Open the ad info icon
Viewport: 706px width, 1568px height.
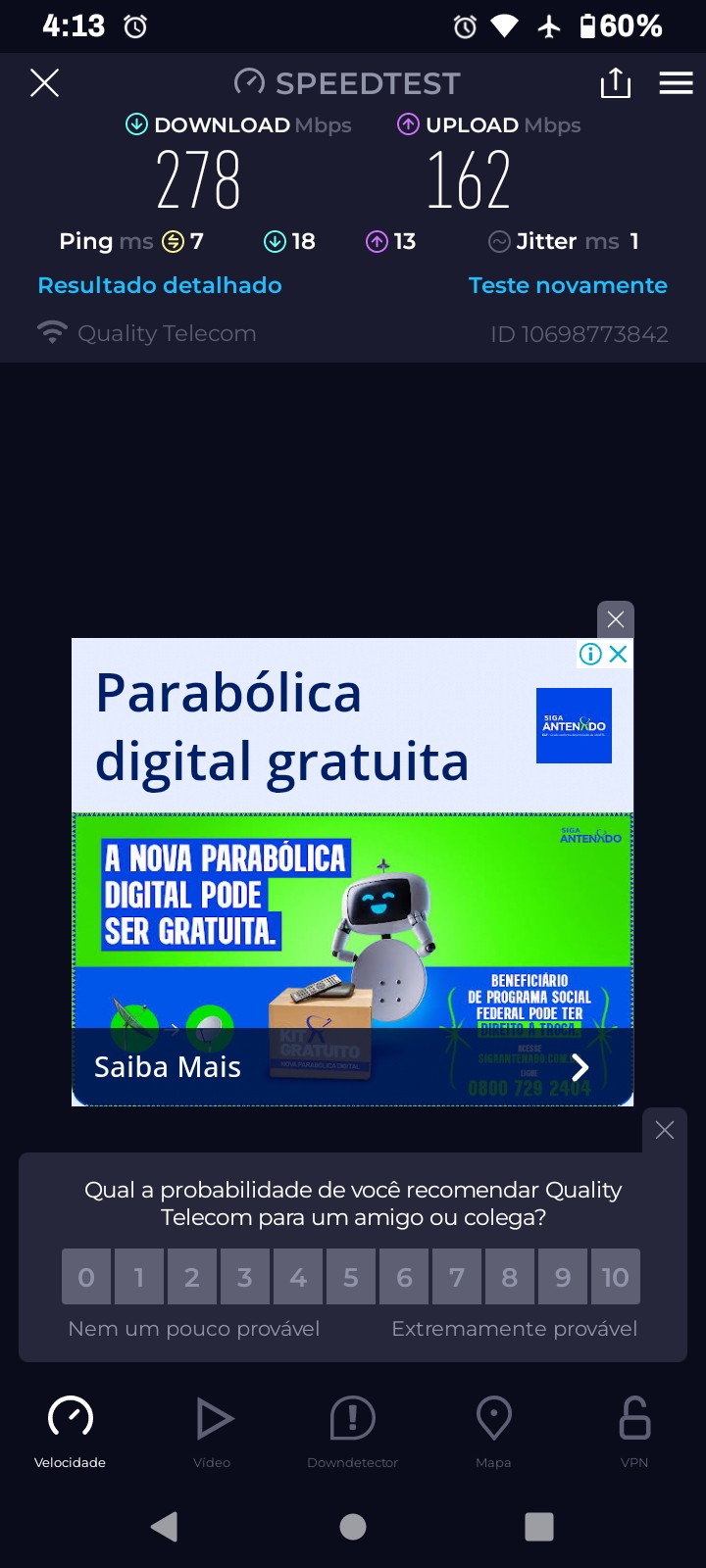click(590, 655)
